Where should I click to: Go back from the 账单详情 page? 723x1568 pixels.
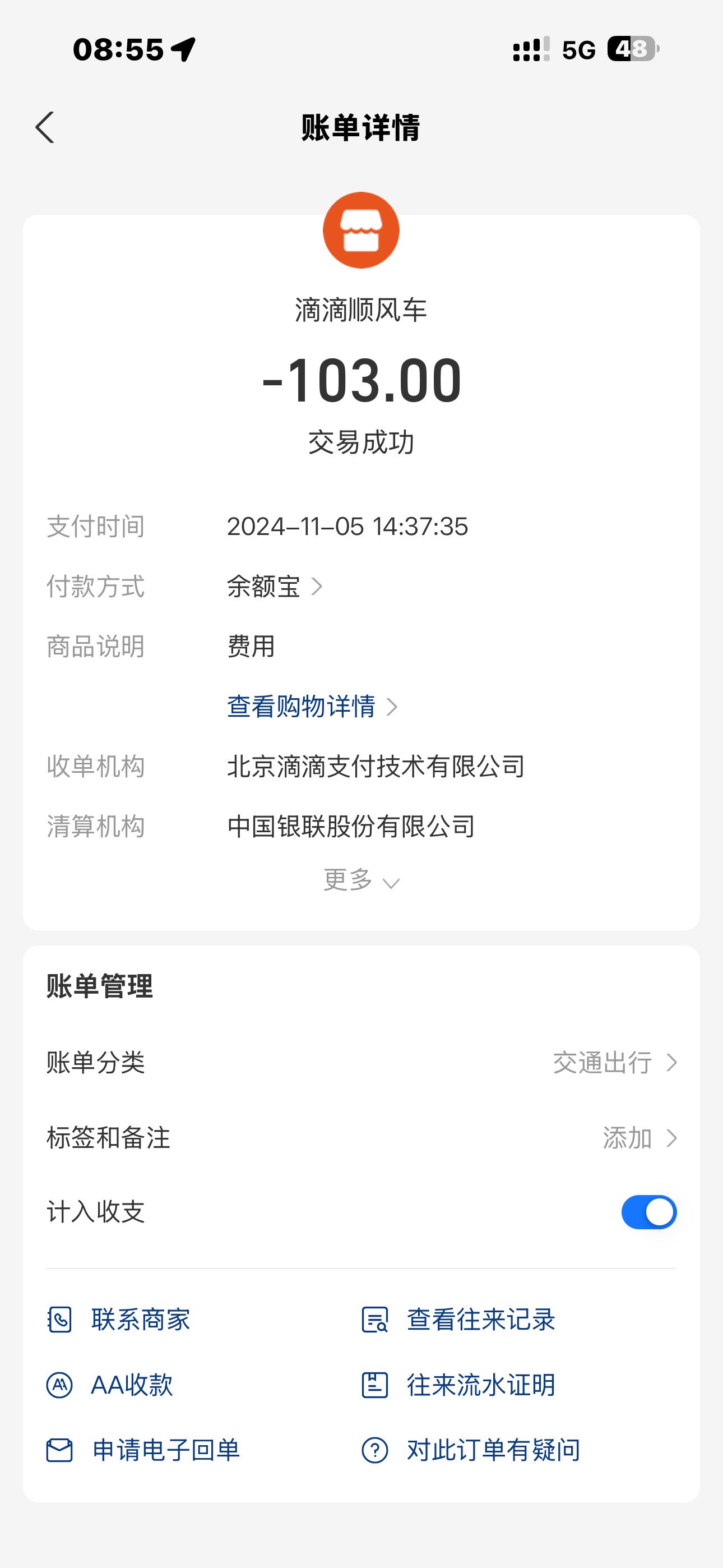click(45, 127)
